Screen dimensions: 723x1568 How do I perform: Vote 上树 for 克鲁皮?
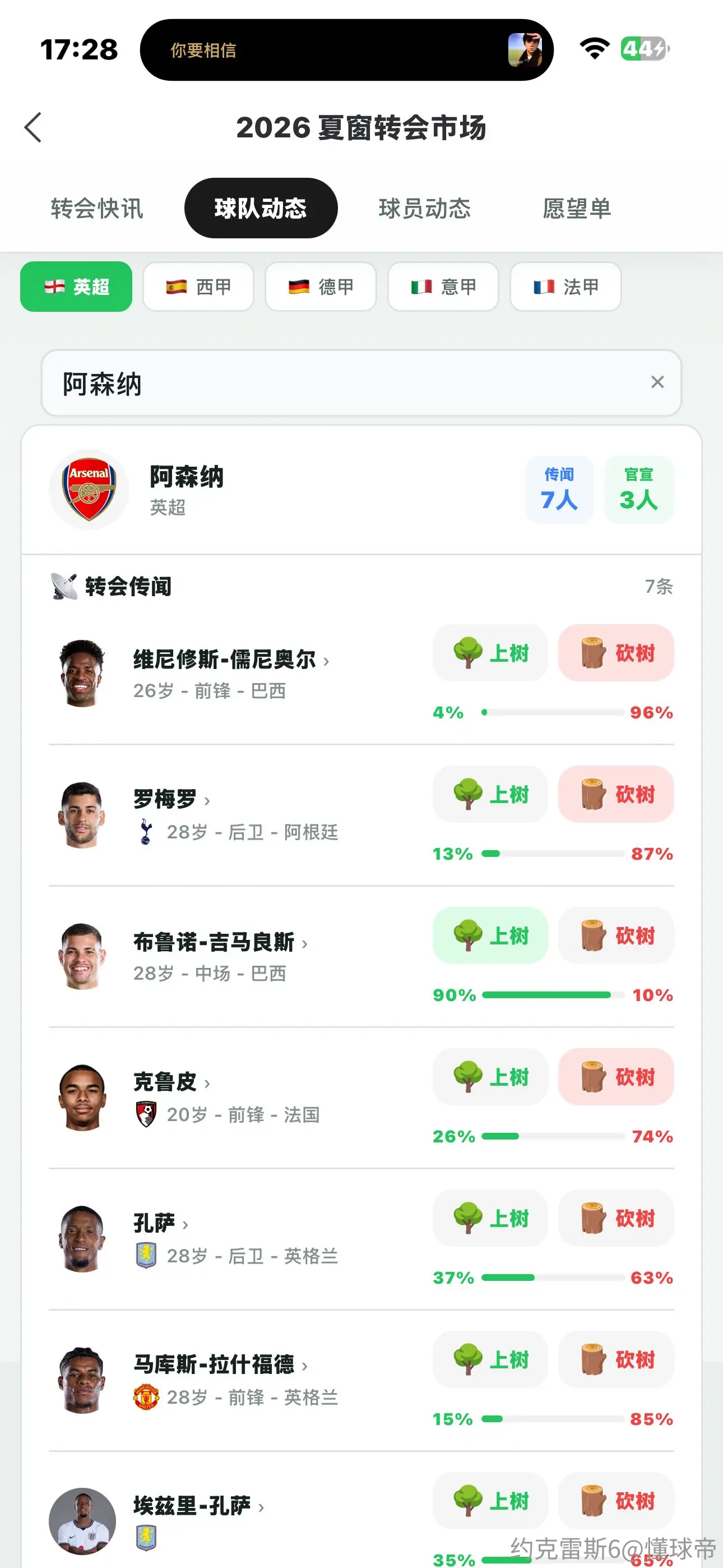coord(490,1076)
